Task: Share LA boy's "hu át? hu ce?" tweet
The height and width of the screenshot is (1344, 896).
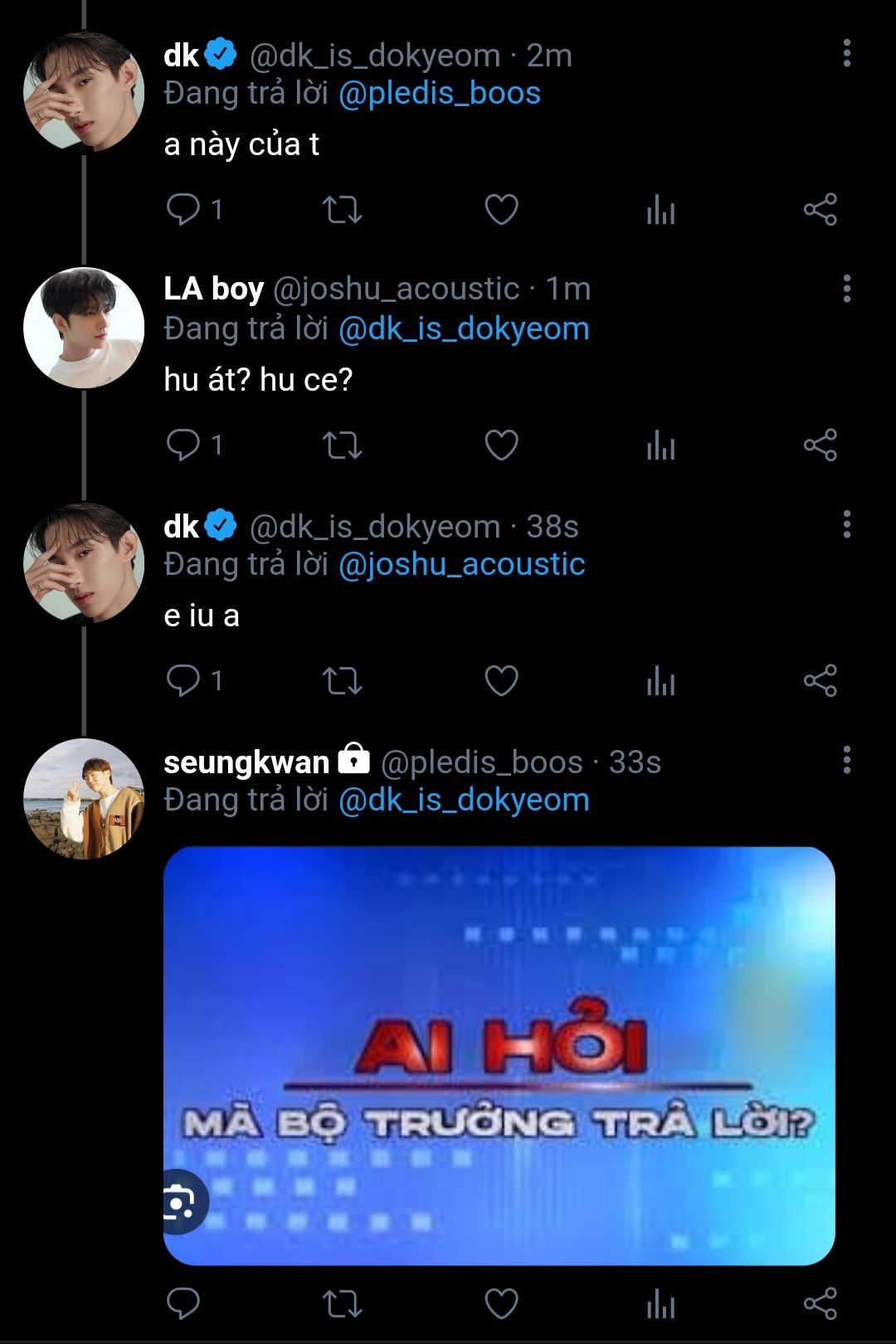Action: click(820, 445)
